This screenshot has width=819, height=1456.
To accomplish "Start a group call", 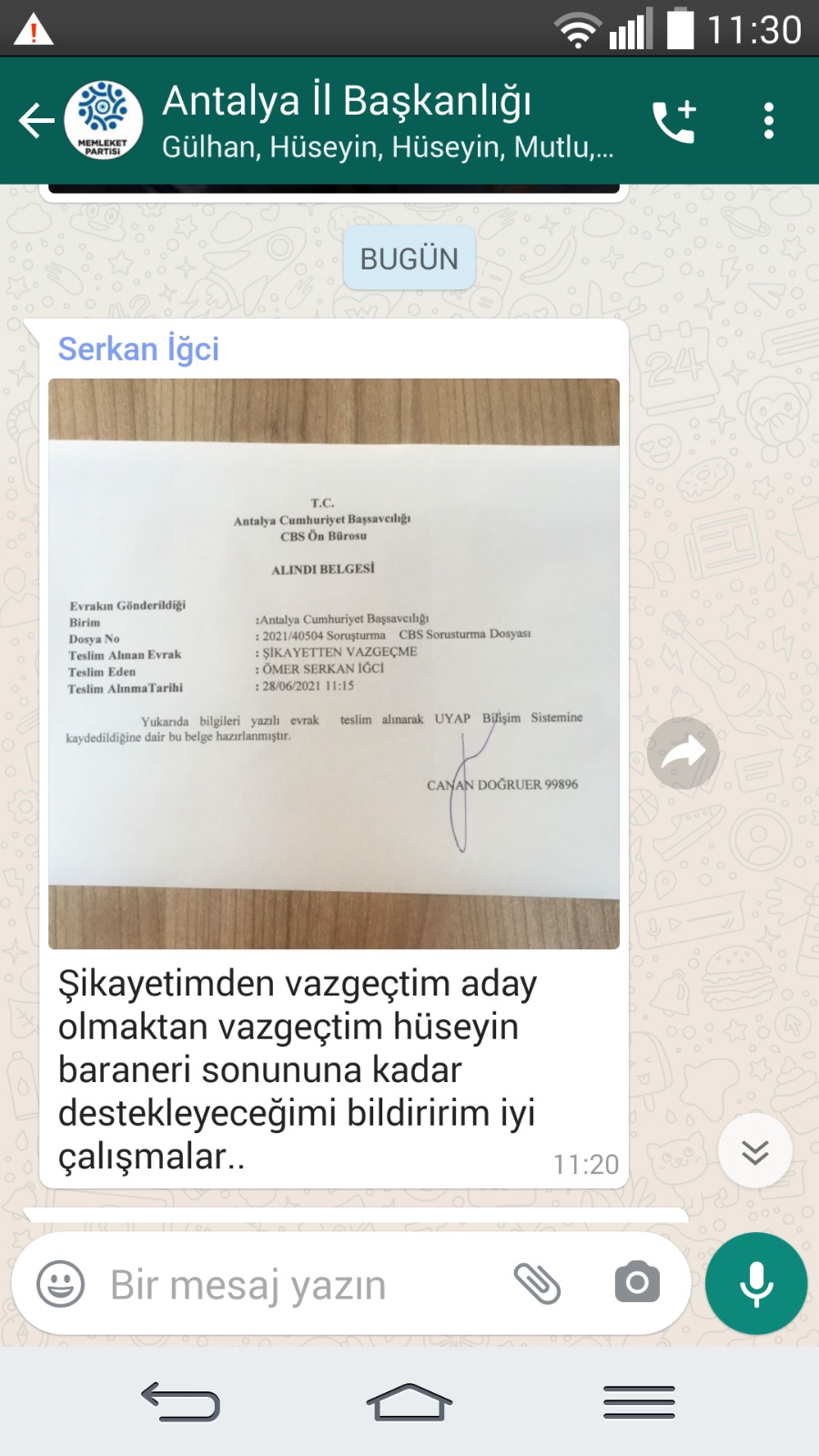I will pyautogui.click(x=674, y=121).
